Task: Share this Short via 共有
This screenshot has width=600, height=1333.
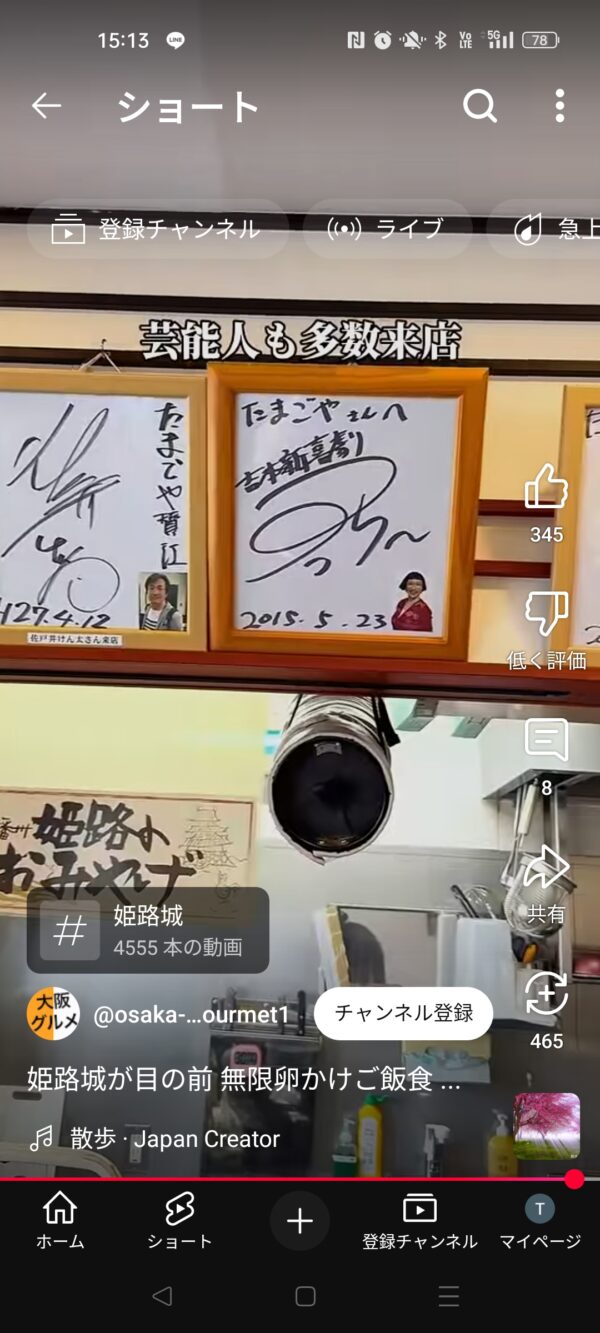Action: [x=546, y=870]
